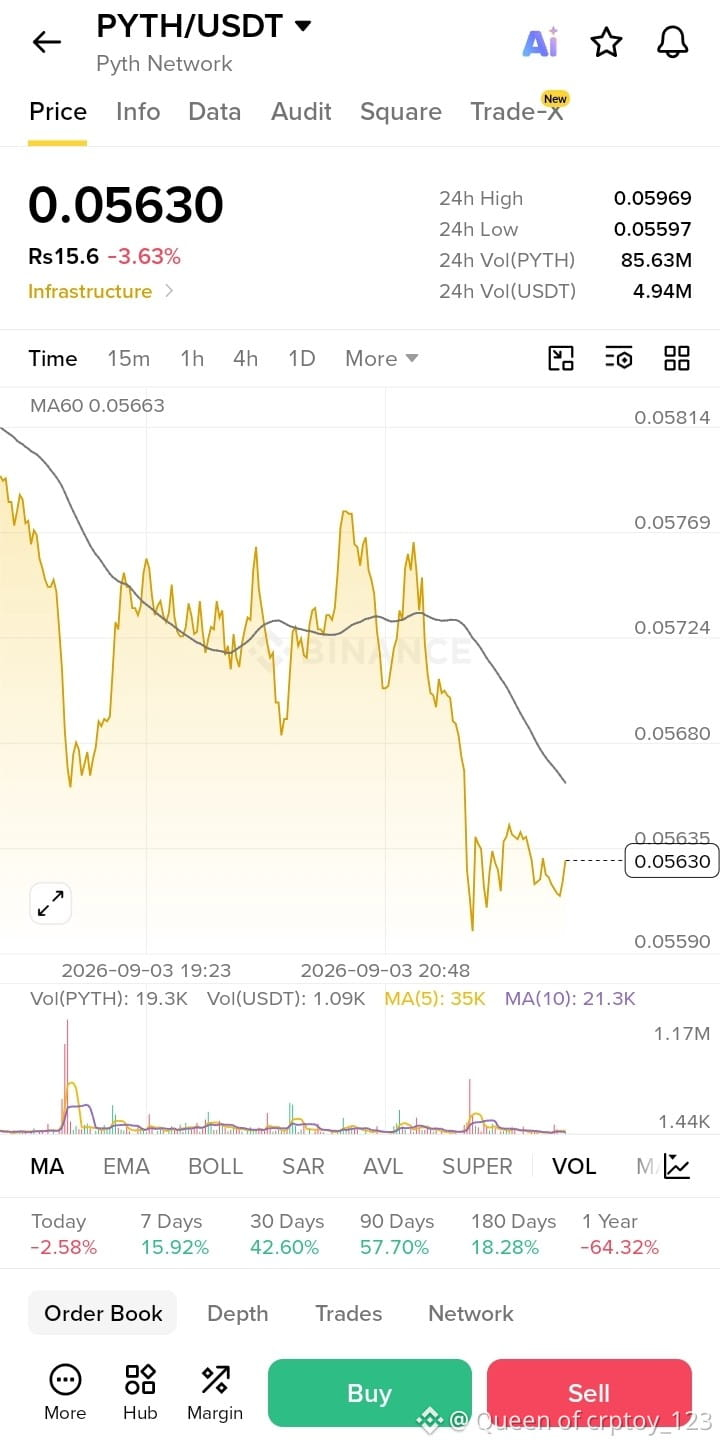This screenshot has width=720, height=1446.
Task: Open the chart settings icon
Action: coord(619,358)
